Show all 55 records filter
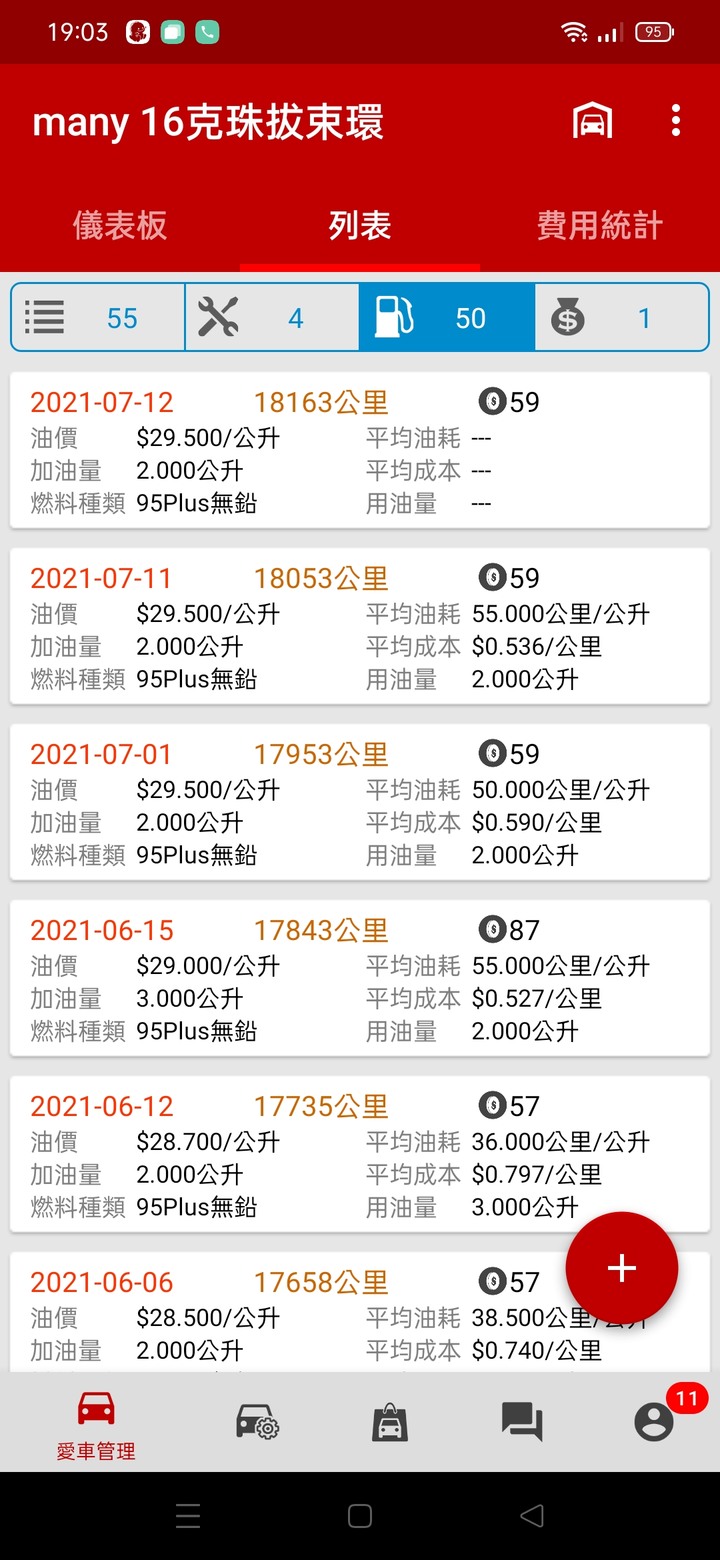This screenshot has height=1560, width=720. point(98,318)
